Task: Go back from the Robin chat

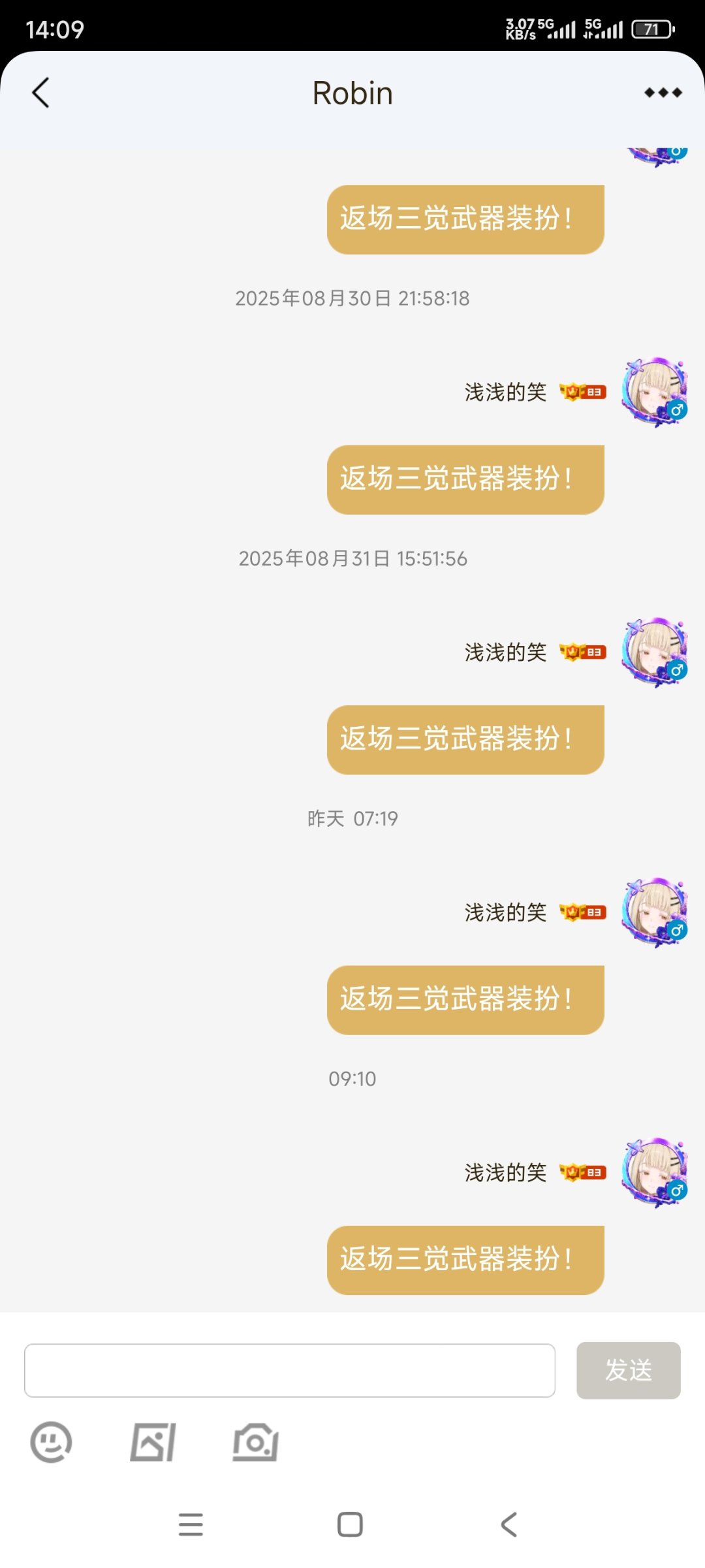Action: (40, 93)
